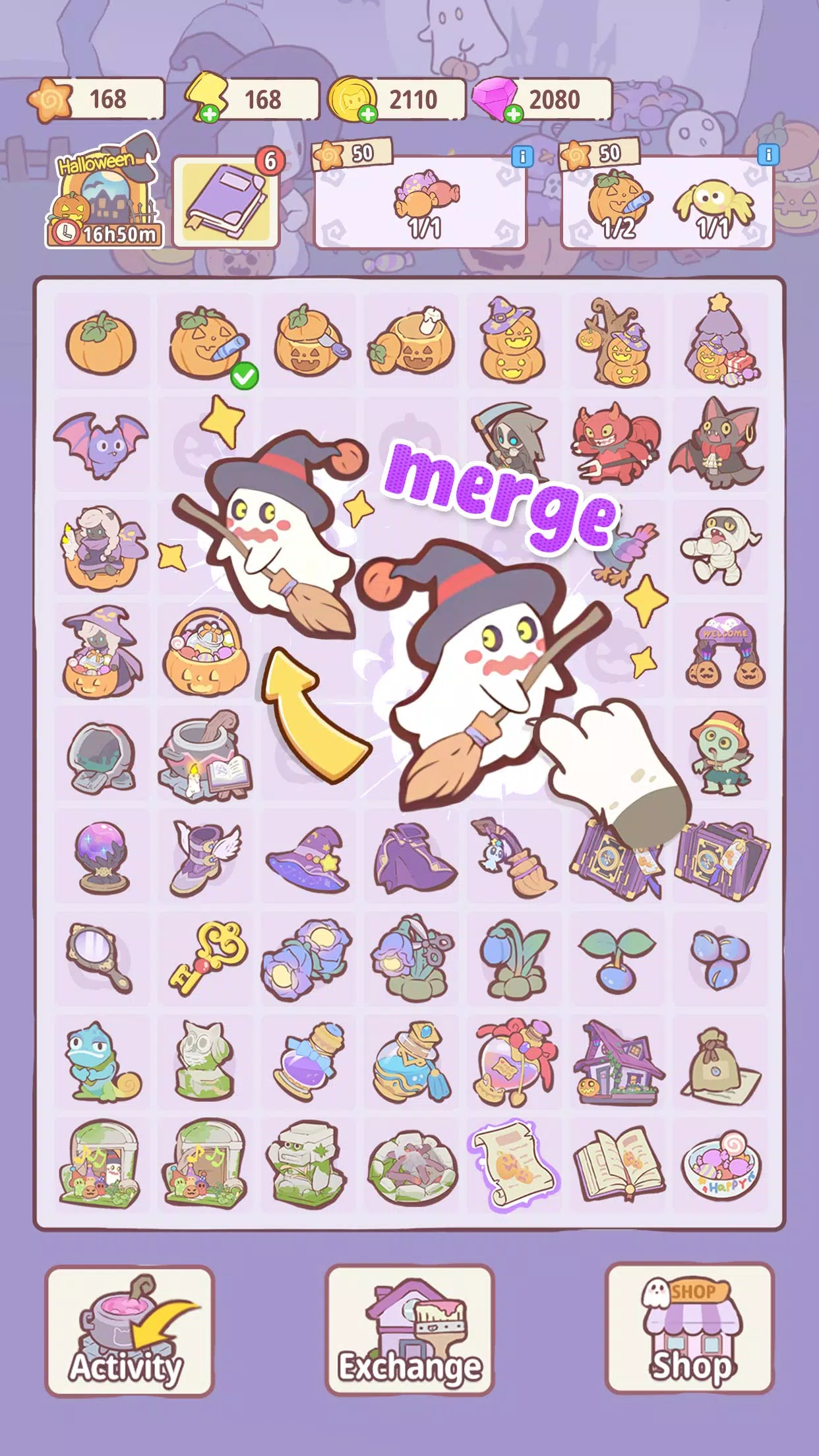Open the Halloween event icon
This screenshot has height=1456, width=819.
point(104,193)
